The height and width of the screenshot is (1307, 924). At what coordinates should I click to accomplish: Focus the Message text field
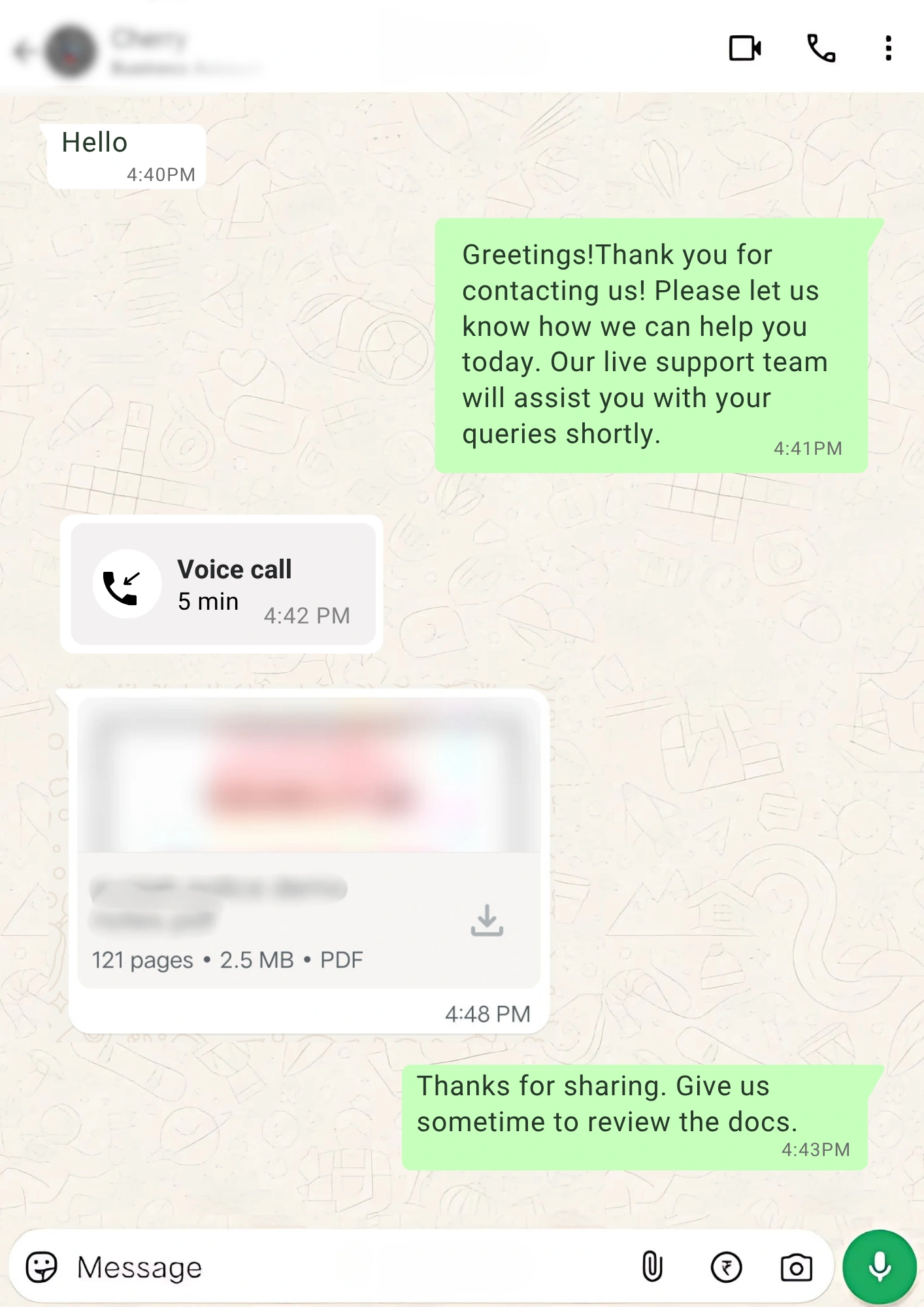[340, 1268]
